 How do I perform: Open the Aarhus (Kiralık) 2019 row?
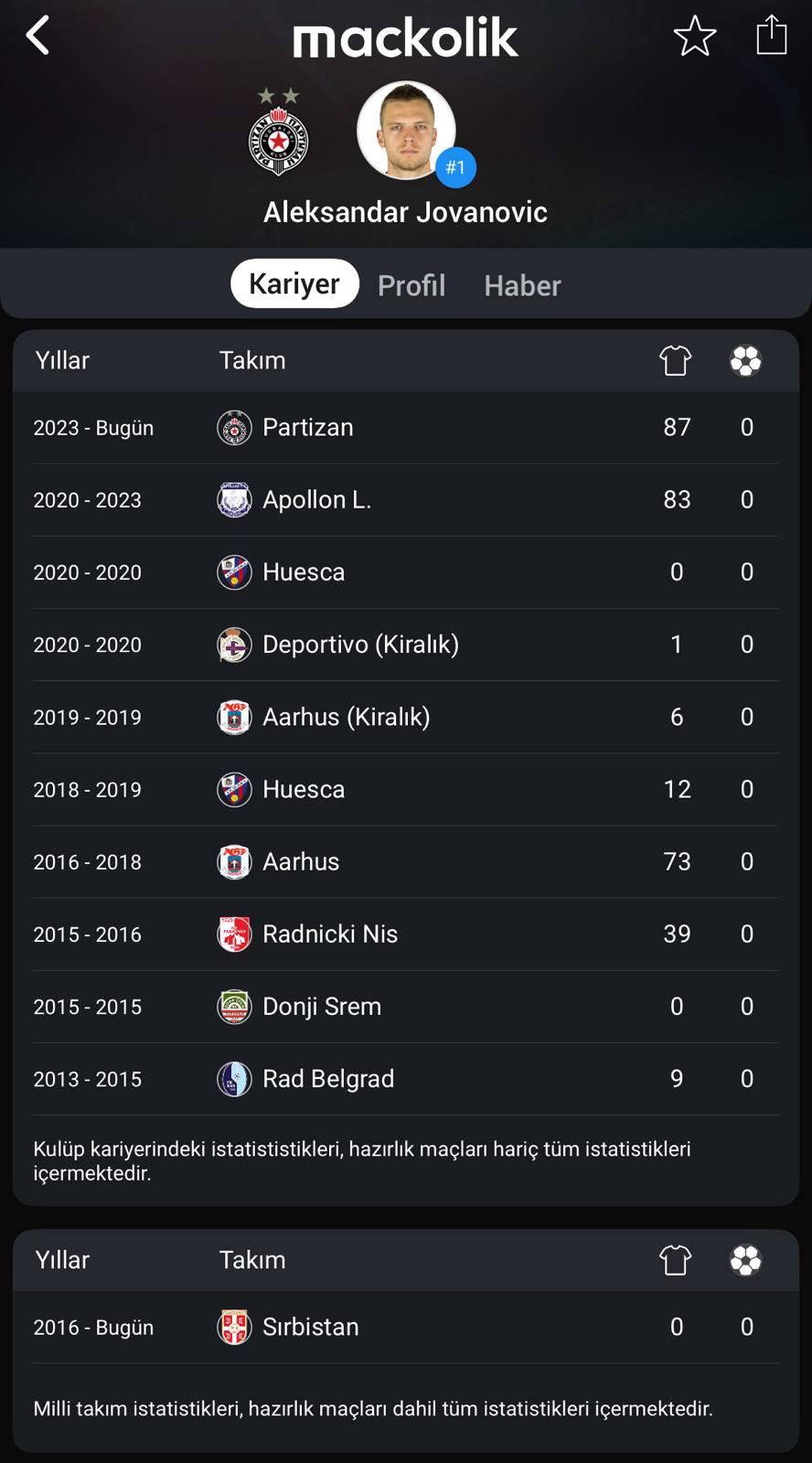[x=406, y=717]
